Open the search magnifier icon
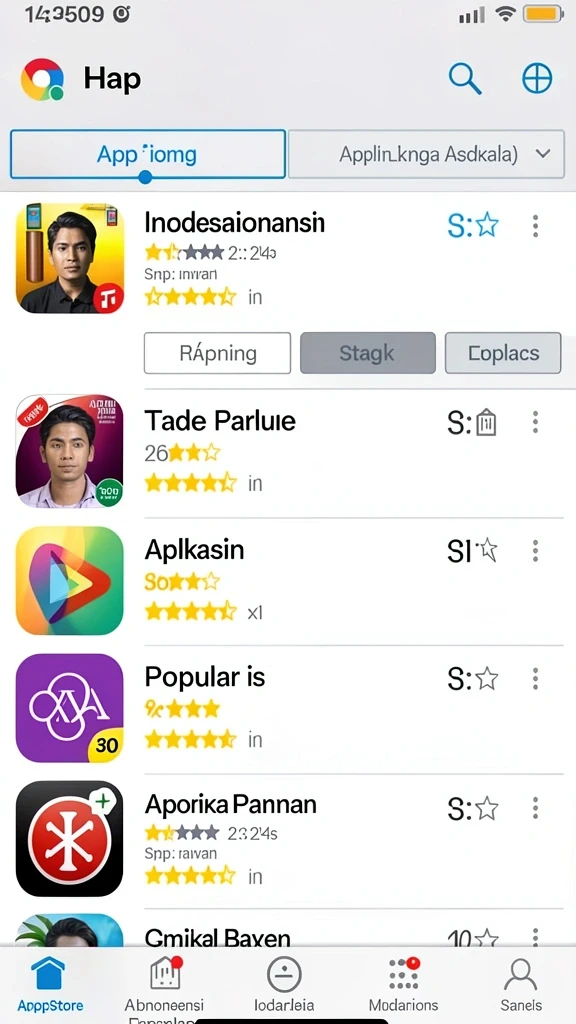Screen dimensions: 576x1024 pyautogui.click(x=465, y=79)
